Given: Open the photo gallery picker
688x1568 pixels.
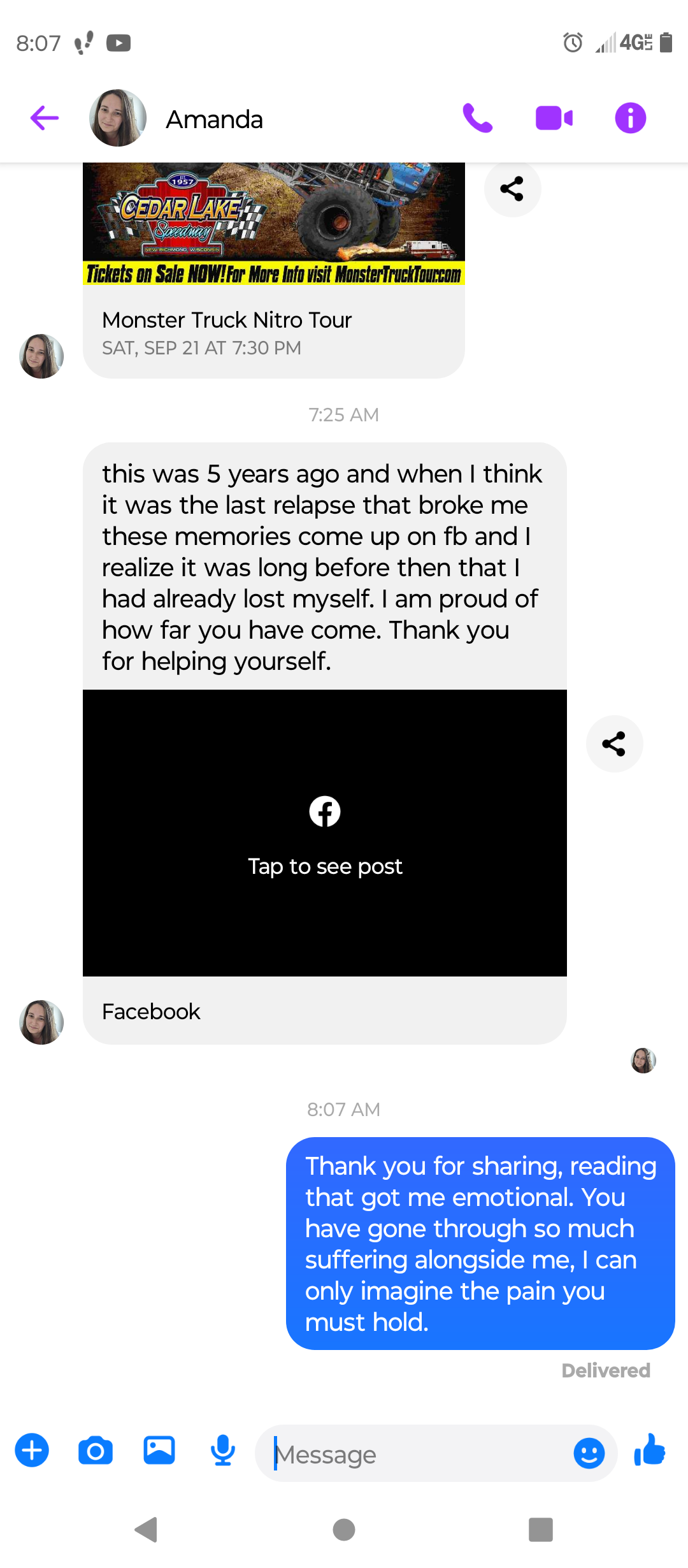Looking at the screenshot, I should coord(159,1450).
